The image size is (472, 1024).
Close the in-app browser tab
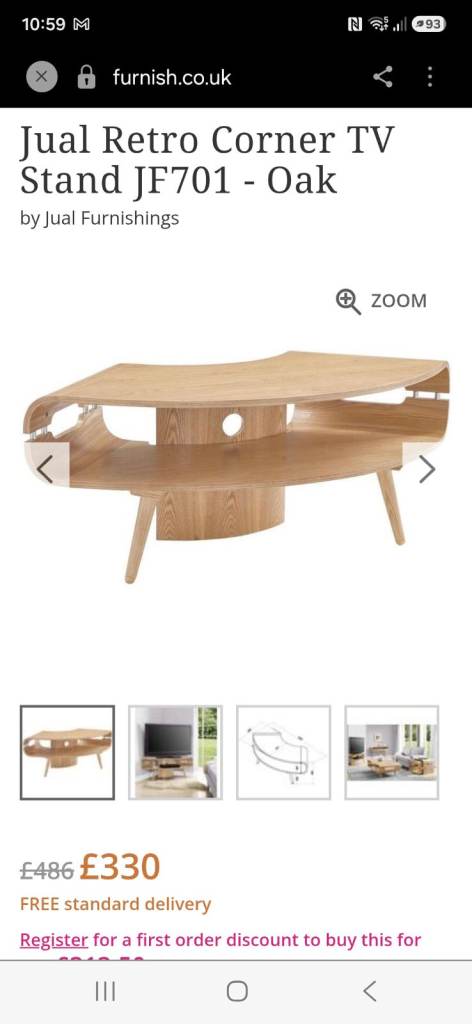click(x=42, y=77)
